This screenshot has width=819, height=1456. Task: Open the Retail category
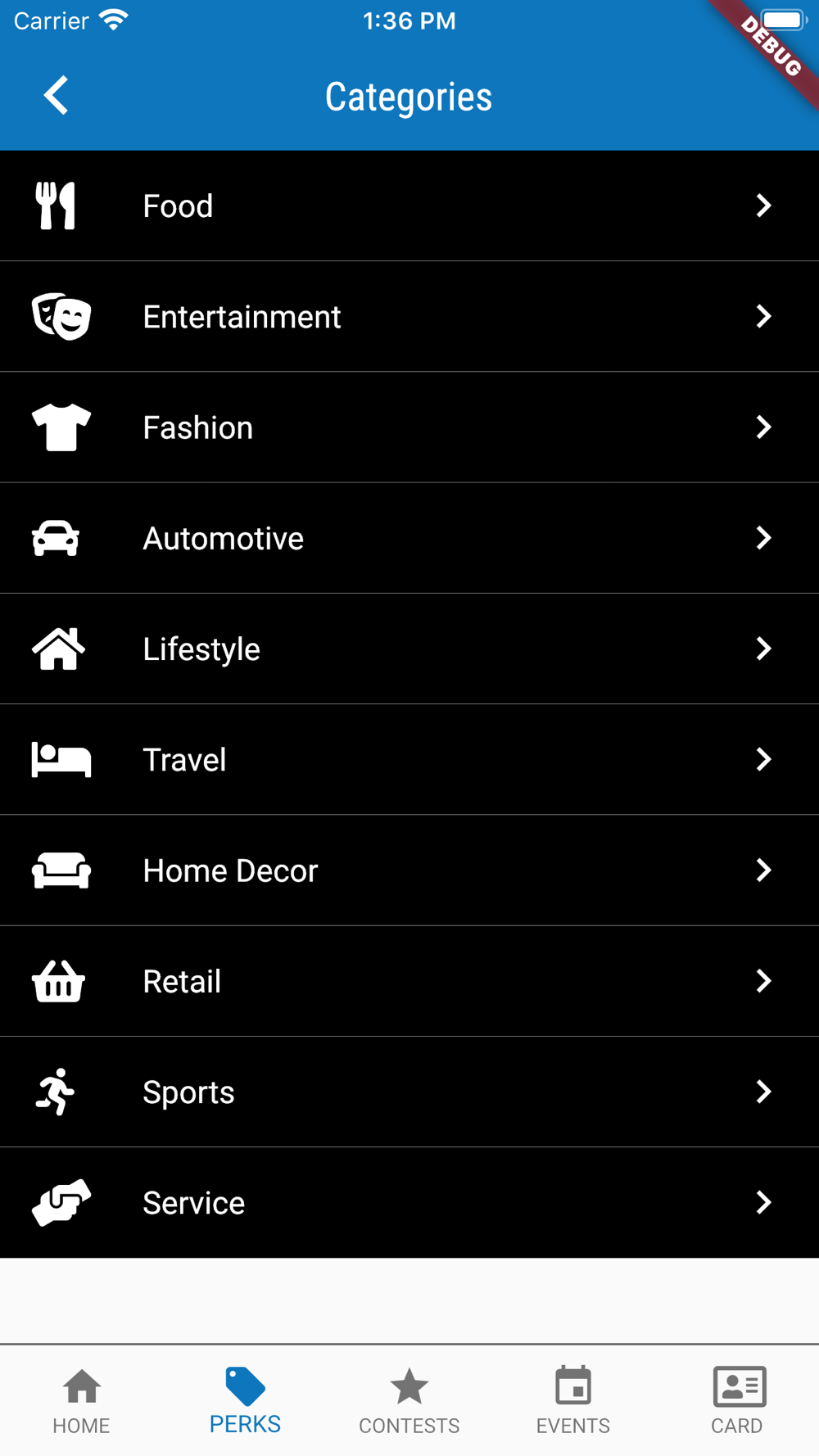tap(409, 981)
